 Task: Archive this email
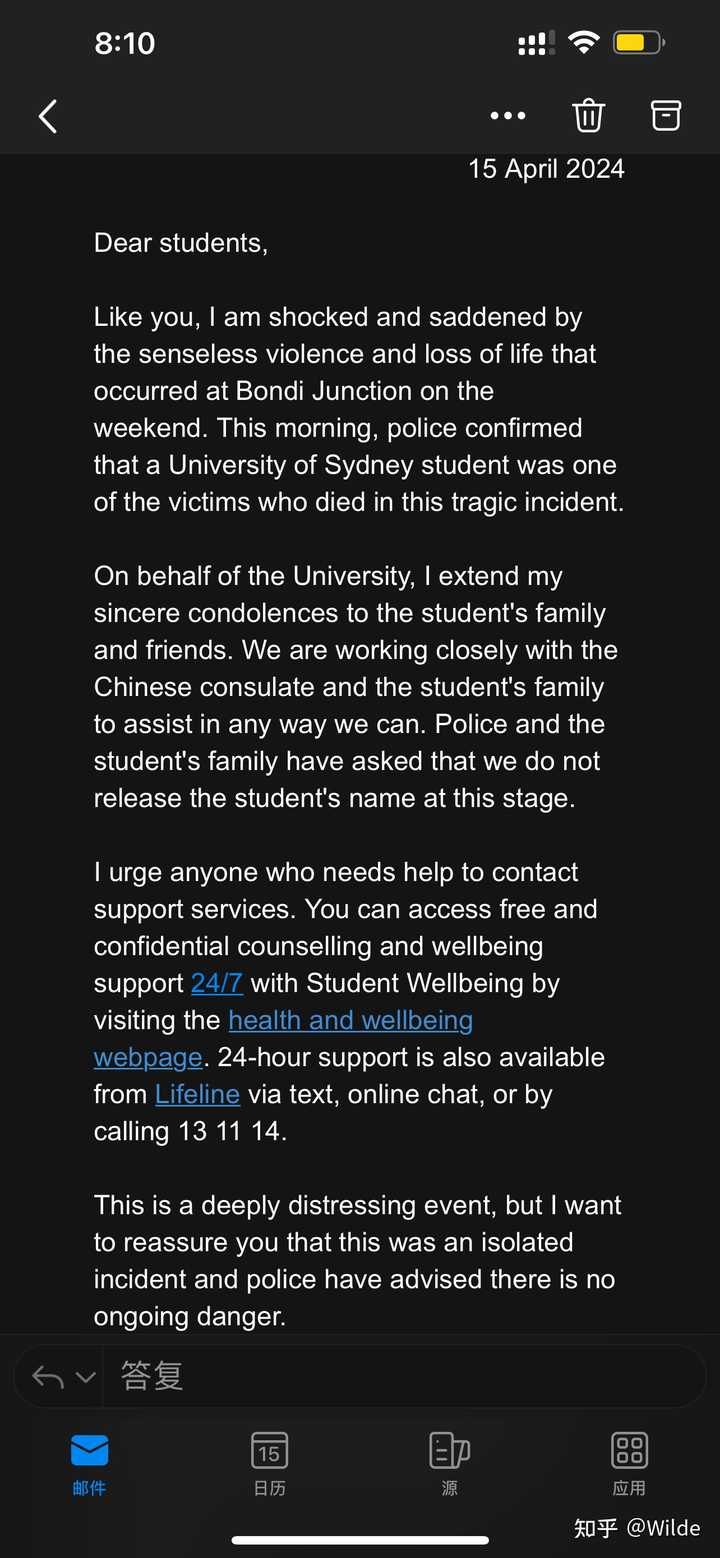coord(666,116)
